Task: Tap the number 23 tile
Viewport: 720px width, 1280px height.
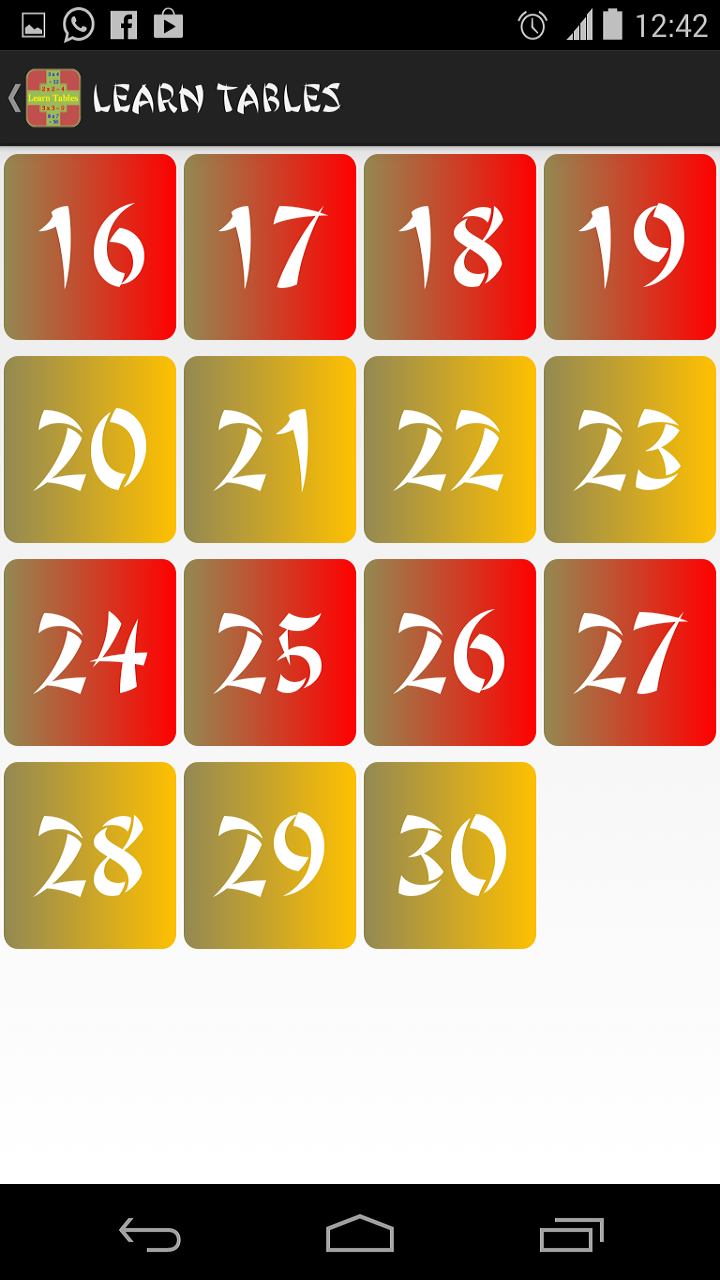Action: click(629, 448)
